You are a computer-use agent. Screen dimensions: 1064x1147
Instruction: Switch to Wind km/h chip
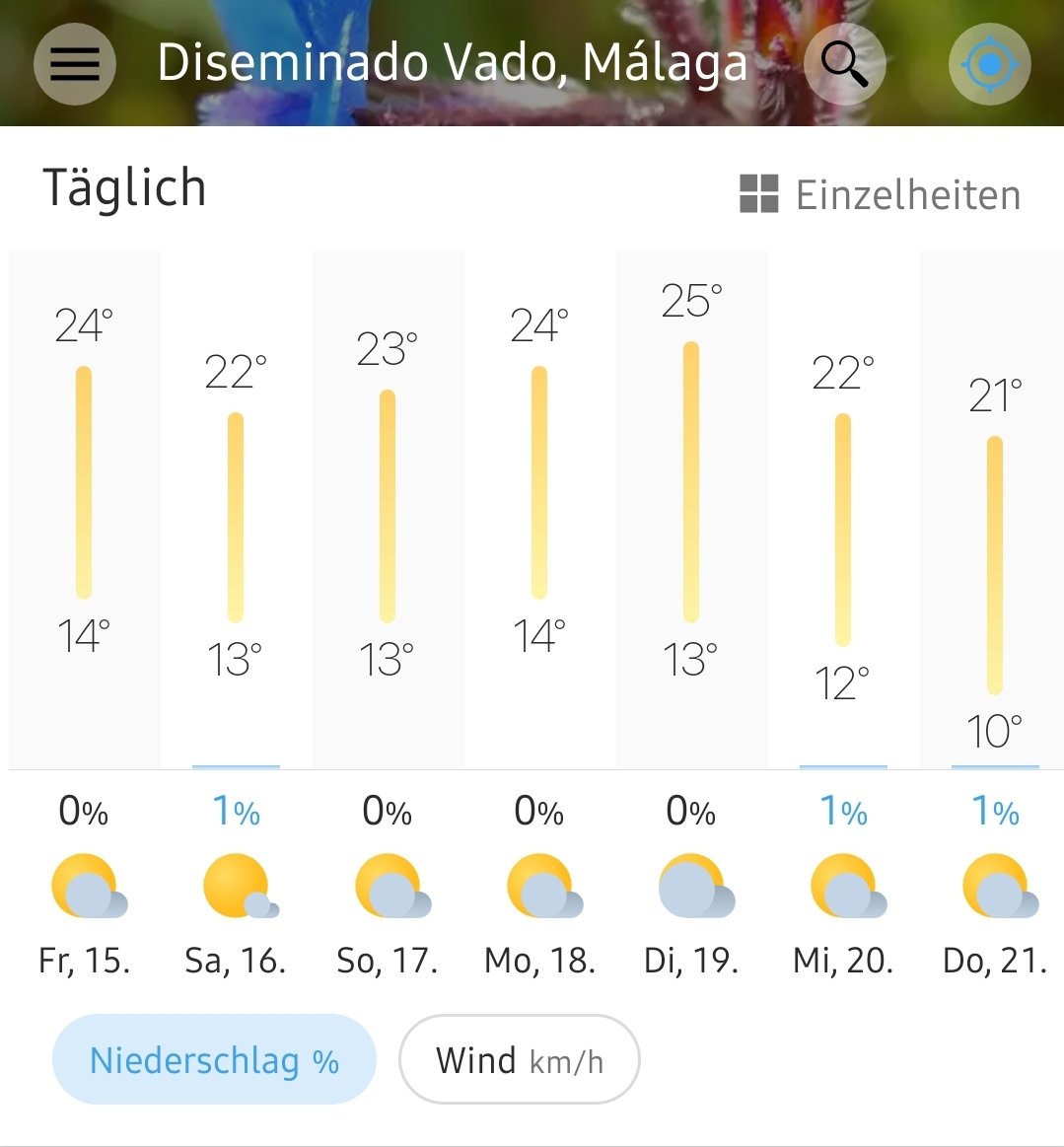[519, 1060]
